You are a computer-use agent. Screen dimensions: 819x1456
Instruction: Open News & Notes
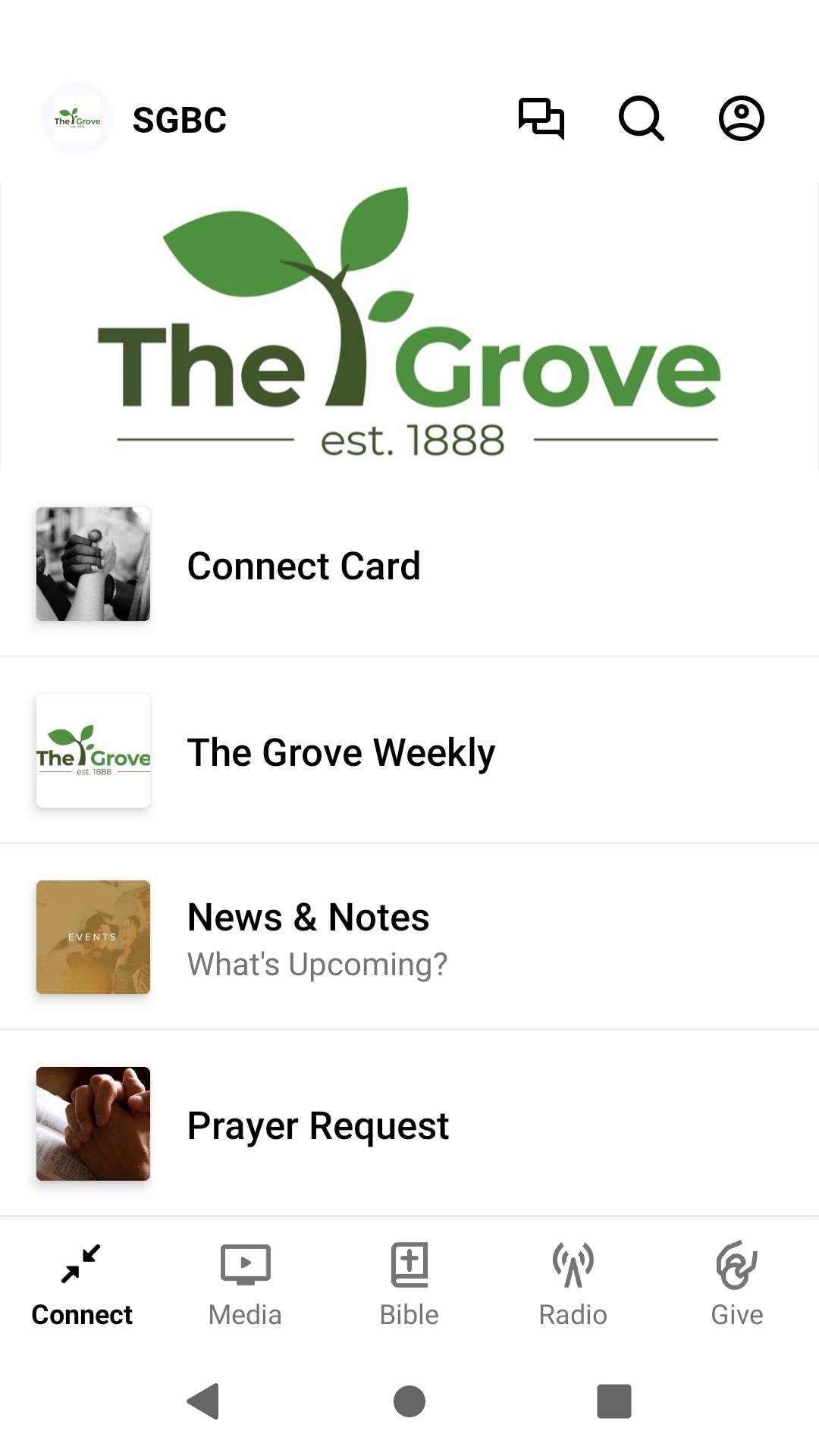[409, 938]
